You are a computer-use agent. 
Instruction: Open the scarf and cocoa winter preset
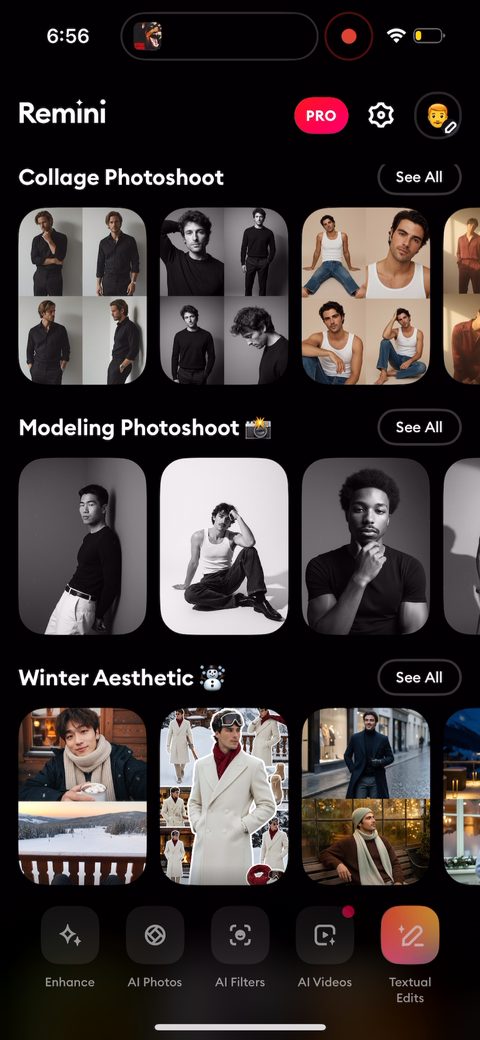pos(82,796)
